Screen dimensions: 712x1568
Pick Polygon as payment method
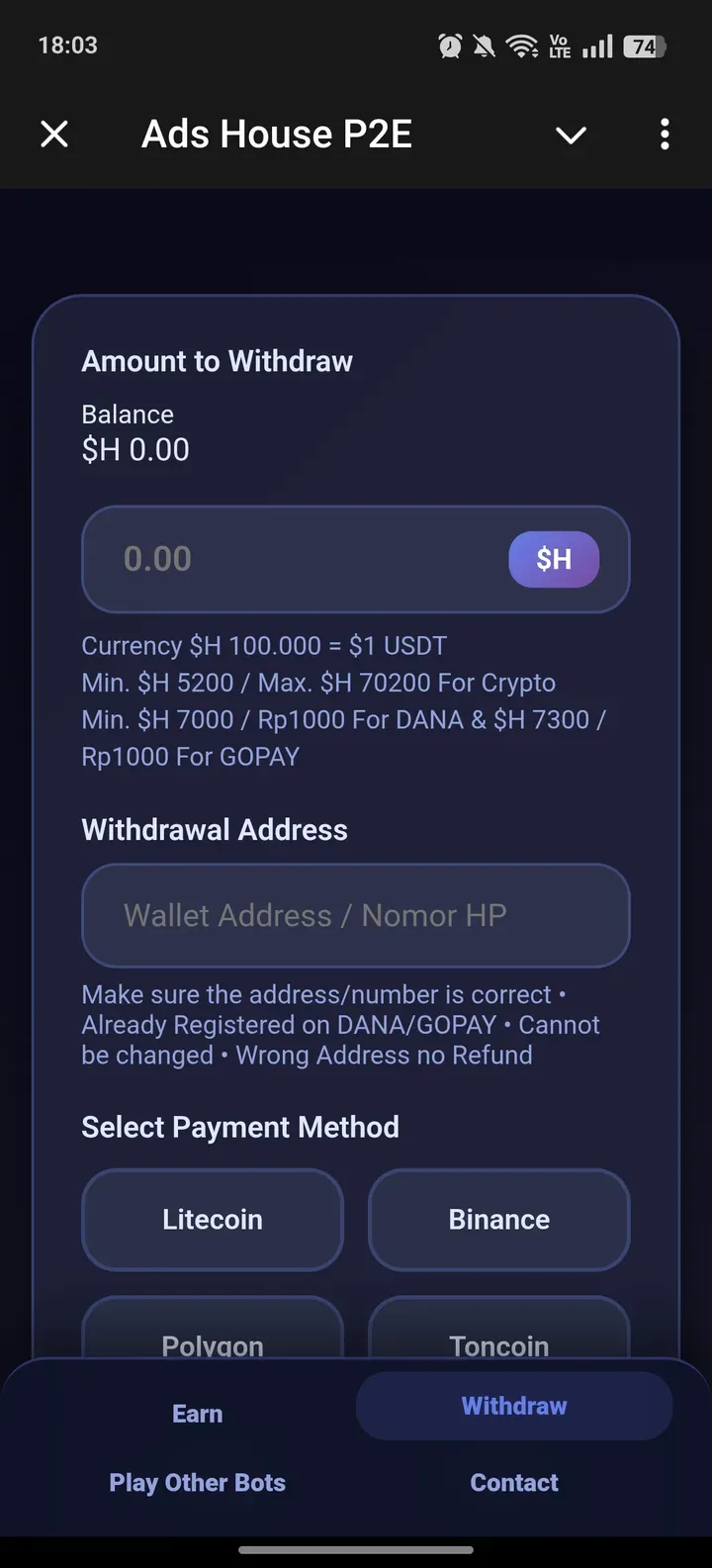(x=213, y=1336)
